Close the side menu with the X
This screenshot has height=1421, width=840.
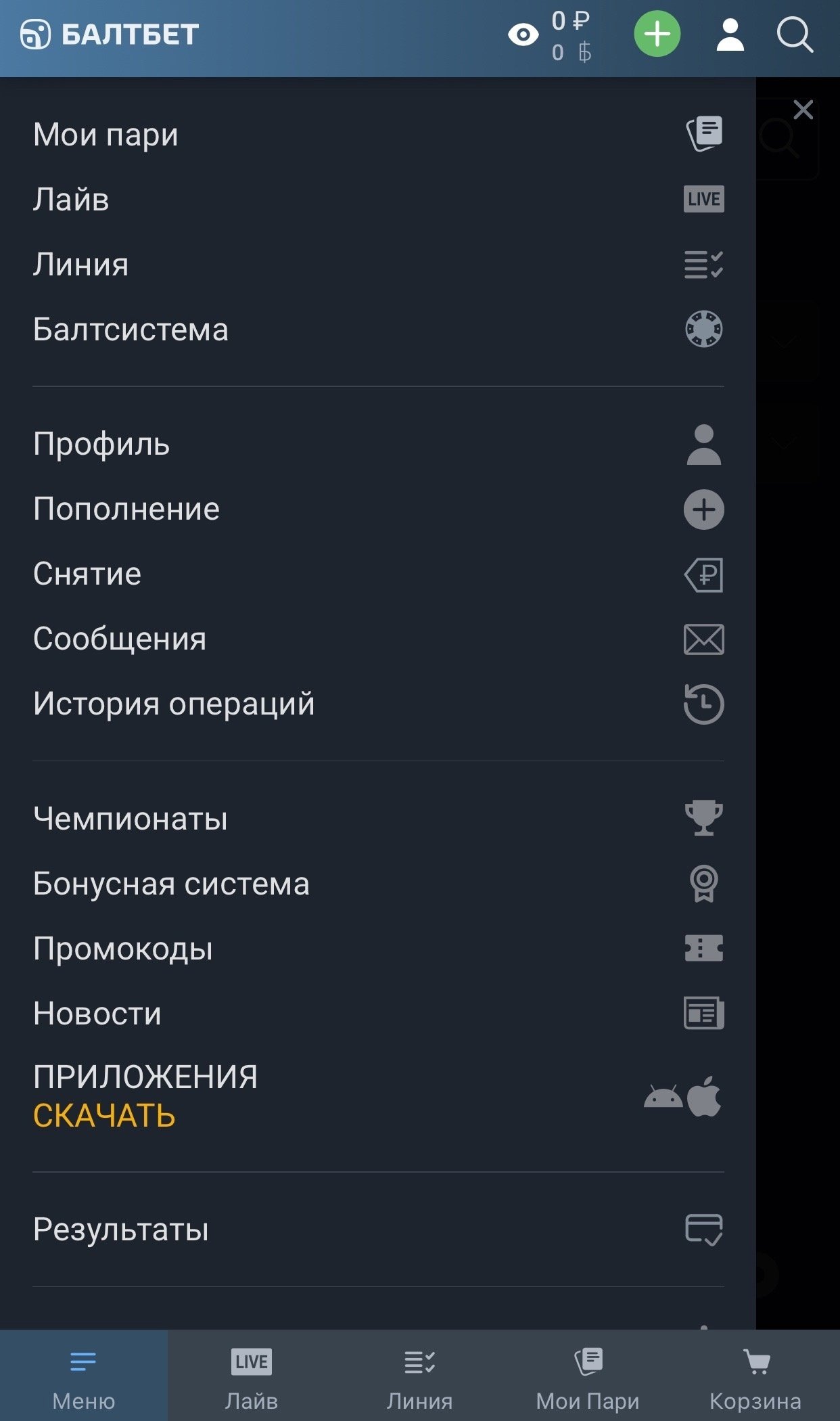coord(803,110)
